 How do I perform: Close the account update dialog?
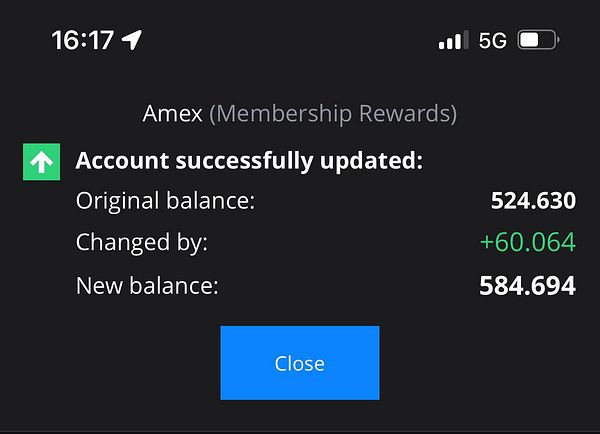pos(299,363)
